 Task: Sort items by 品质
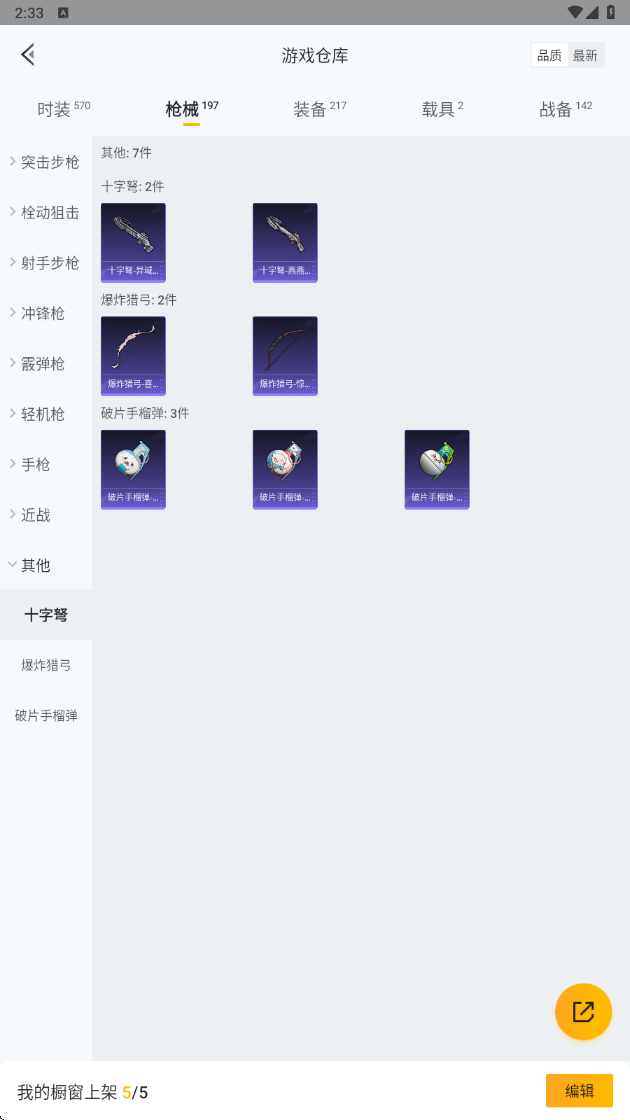tap(549, 56)
